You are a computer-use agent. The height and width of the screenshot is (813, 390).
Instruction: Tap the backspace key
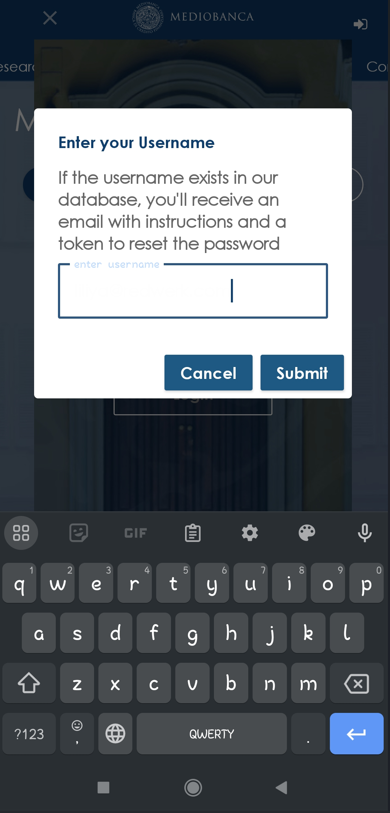tap(356, 684)
